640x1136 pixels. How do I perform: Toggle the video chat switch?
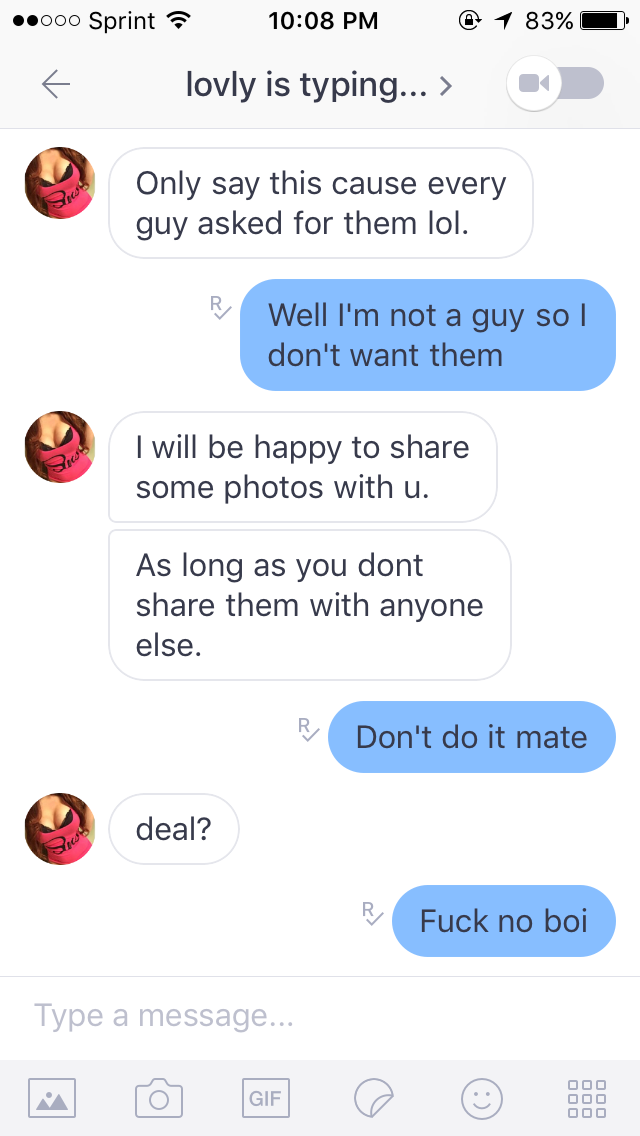556,83
